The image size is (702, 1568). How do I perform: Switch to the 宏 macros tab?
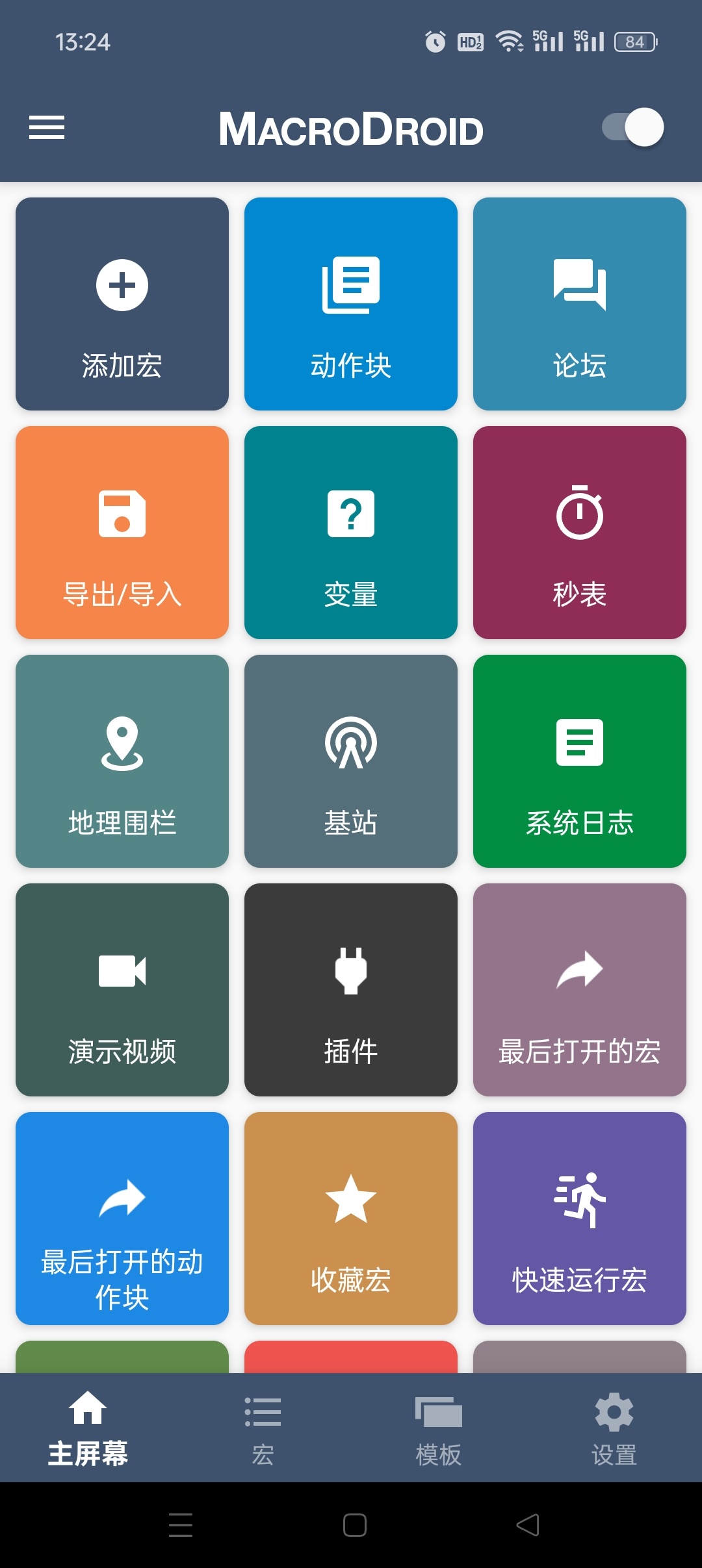click(263, 1429)
